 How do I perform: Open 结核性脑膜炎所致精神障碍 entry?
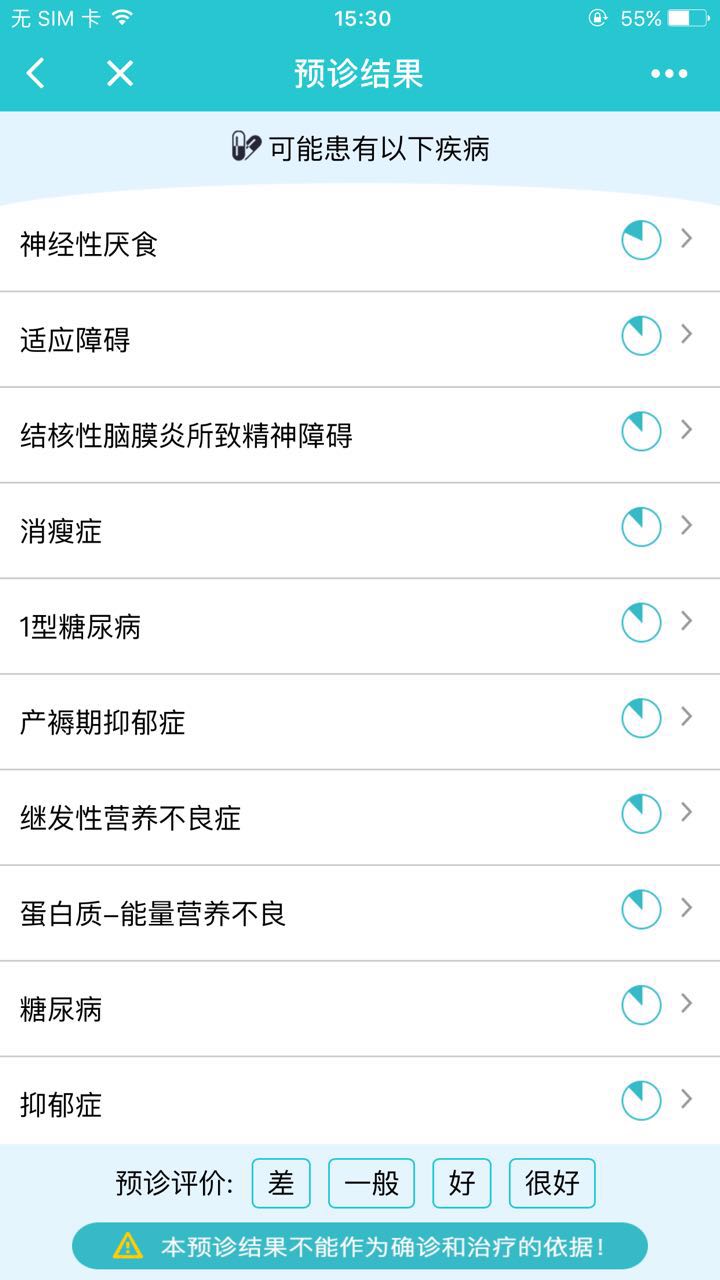click(360, 435)
